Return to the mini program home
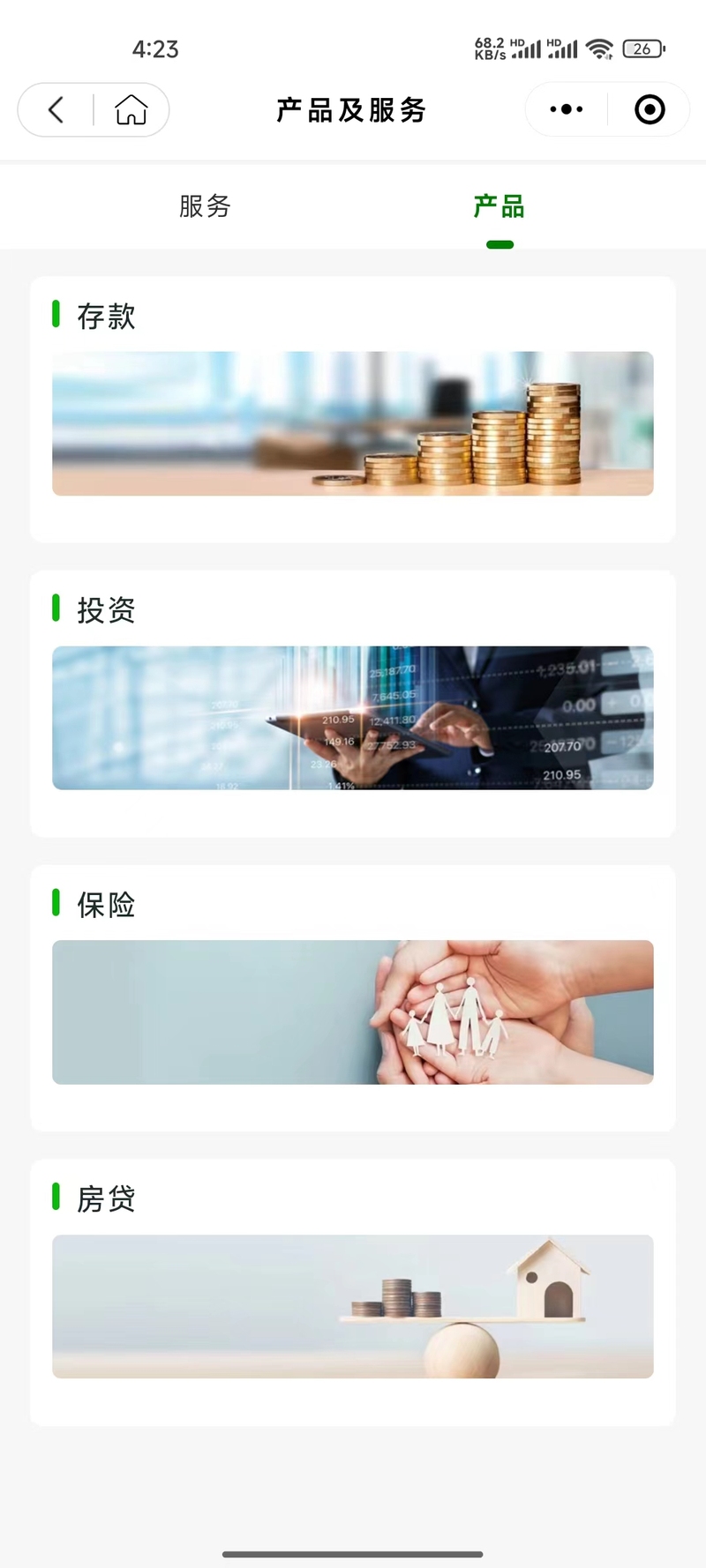The width and height of the screenshot is (706, 1568). [131, 110]
